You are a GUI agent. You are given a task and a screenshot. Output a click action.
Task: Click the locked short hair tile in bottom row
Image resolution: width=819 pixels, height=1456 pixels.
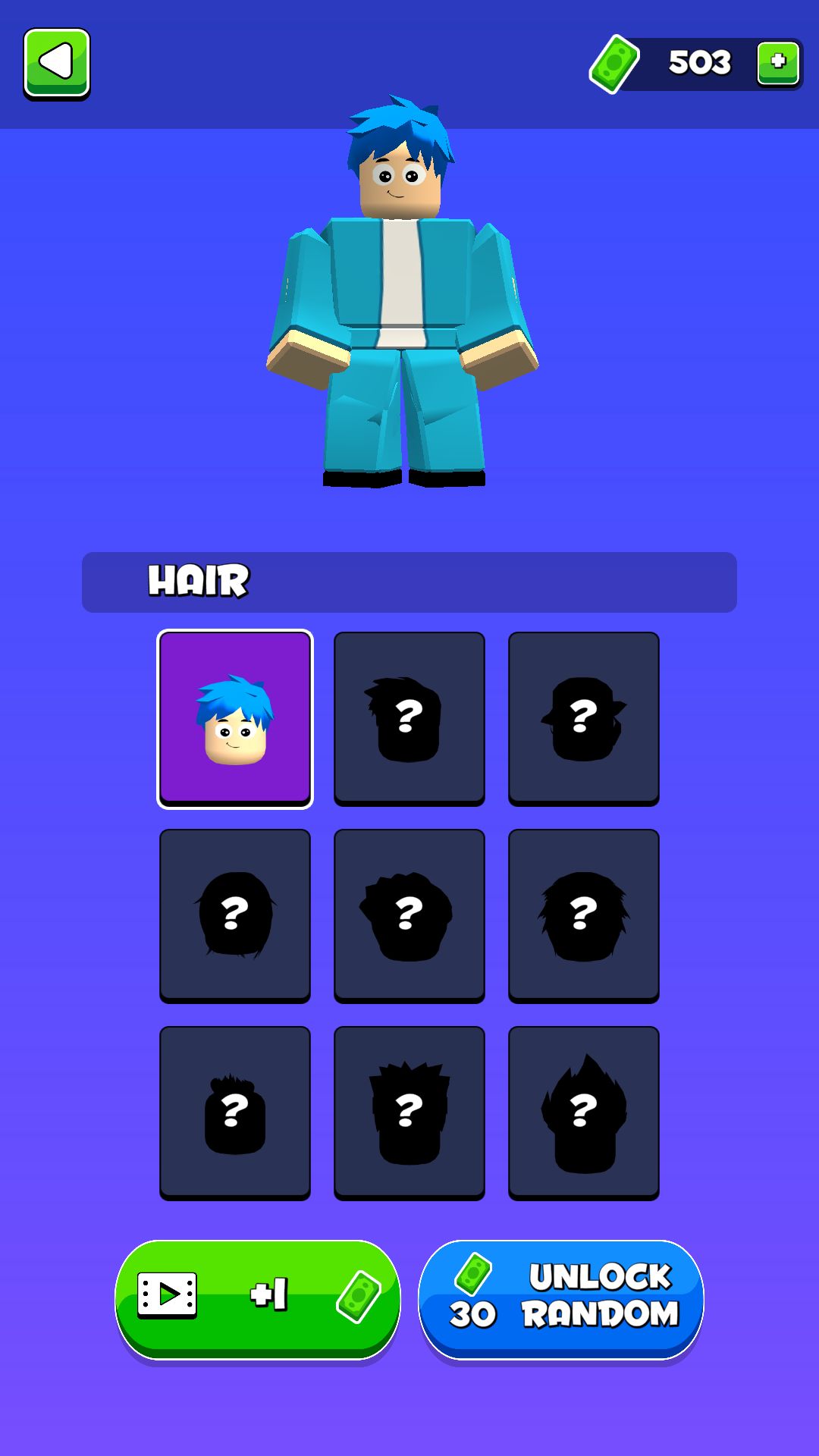[235, 1111]
